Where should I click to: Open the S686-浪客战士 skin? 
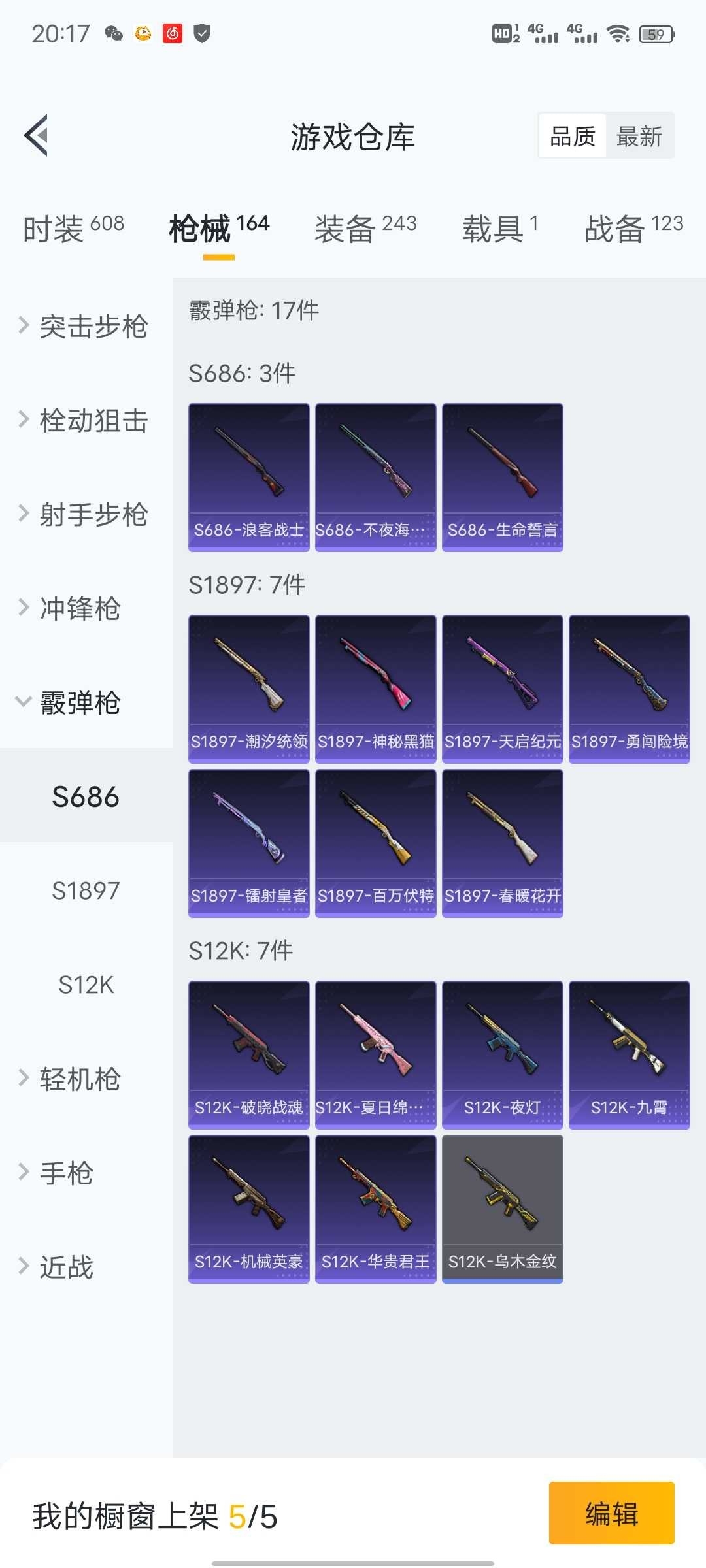[248, 477]
